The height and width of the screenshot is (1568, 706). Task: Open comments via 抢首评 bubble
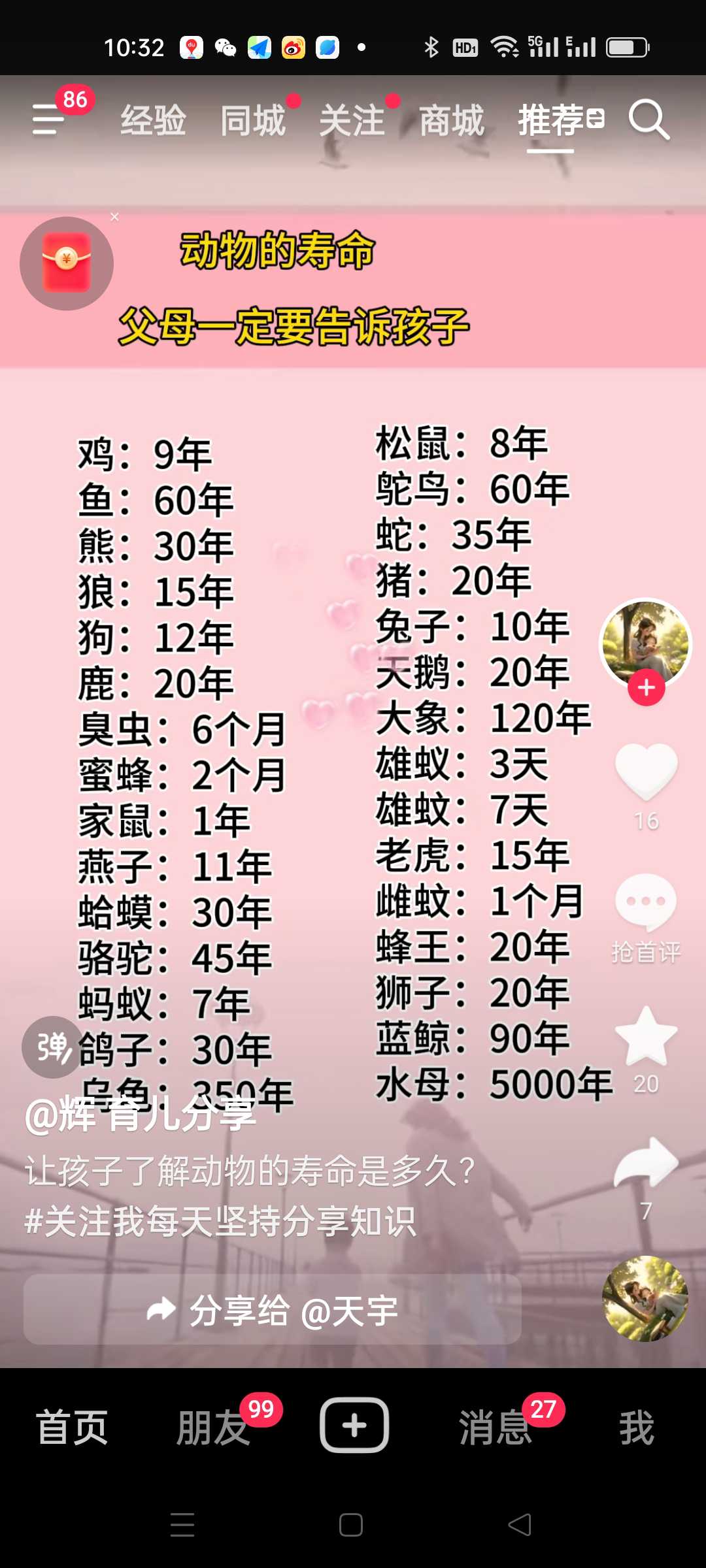tap(646, 903)
